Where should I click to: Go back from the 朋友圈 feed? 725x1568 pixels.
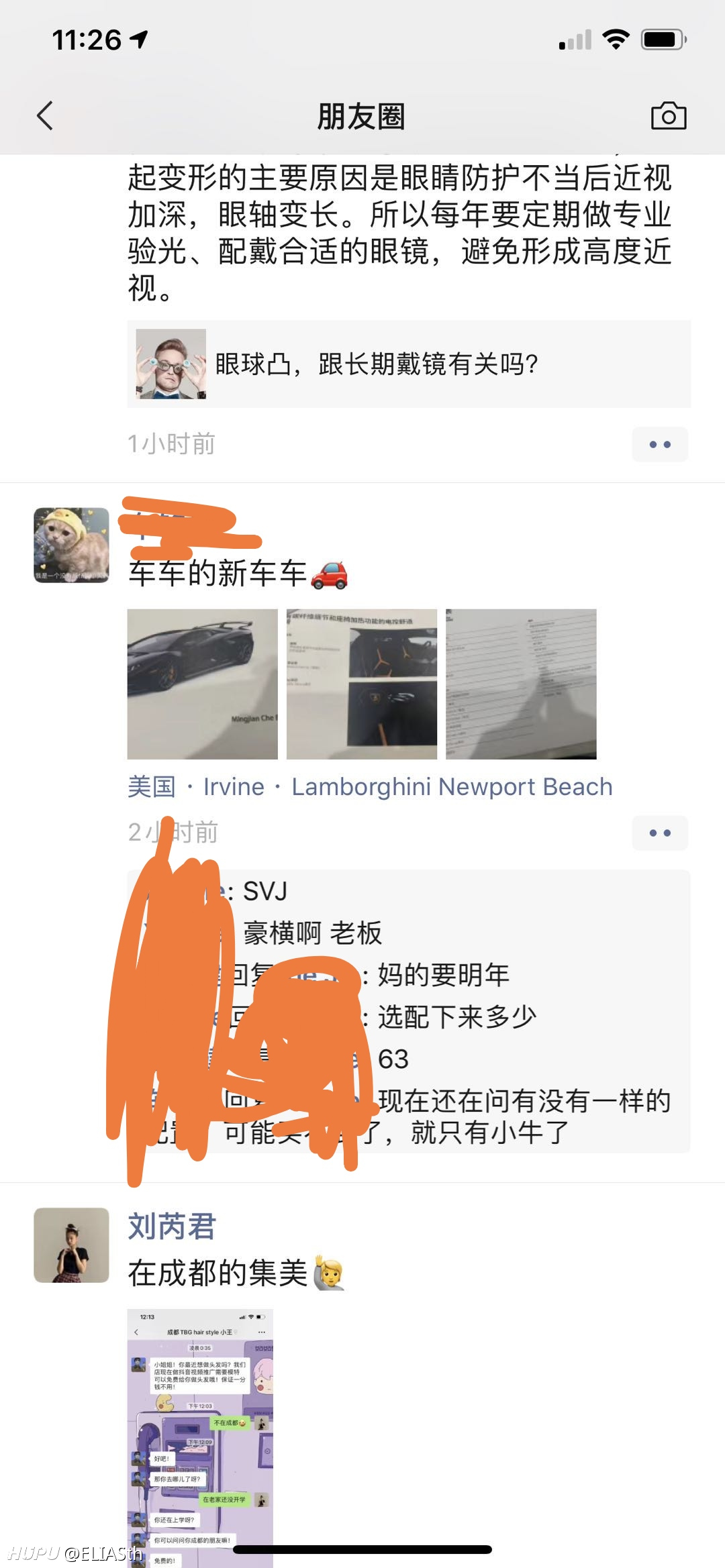pyautogui.click(x=45, y=116)
